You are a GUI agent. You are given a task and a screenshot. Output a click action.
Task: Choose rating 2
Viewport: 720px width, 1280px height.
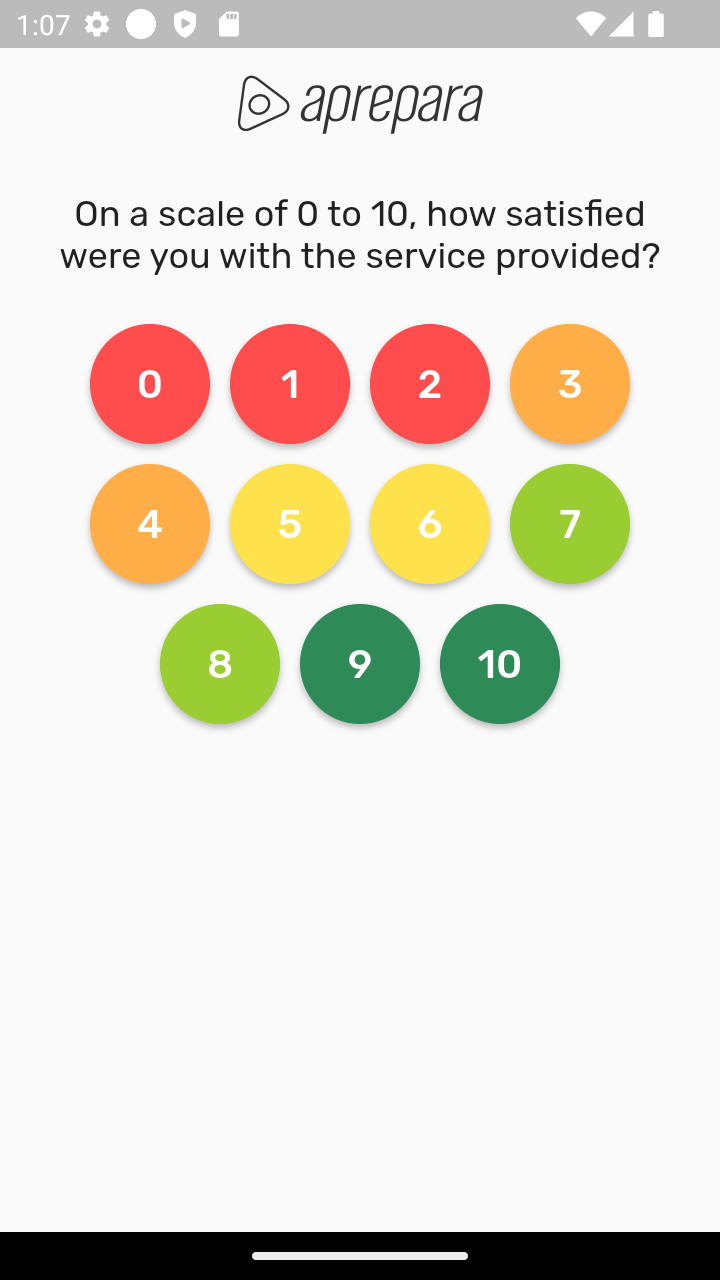(430, 384)
